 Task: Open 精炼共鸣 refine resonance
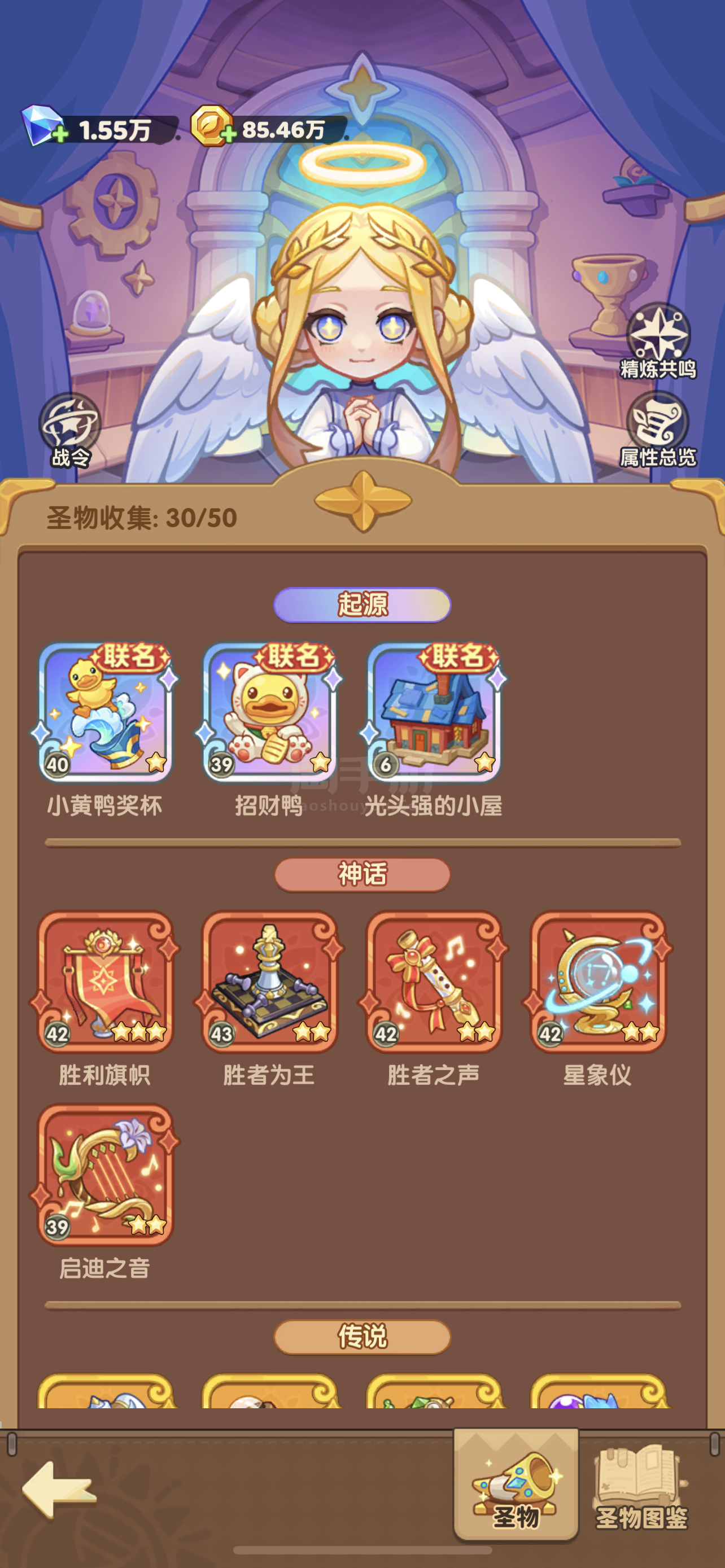658,341
